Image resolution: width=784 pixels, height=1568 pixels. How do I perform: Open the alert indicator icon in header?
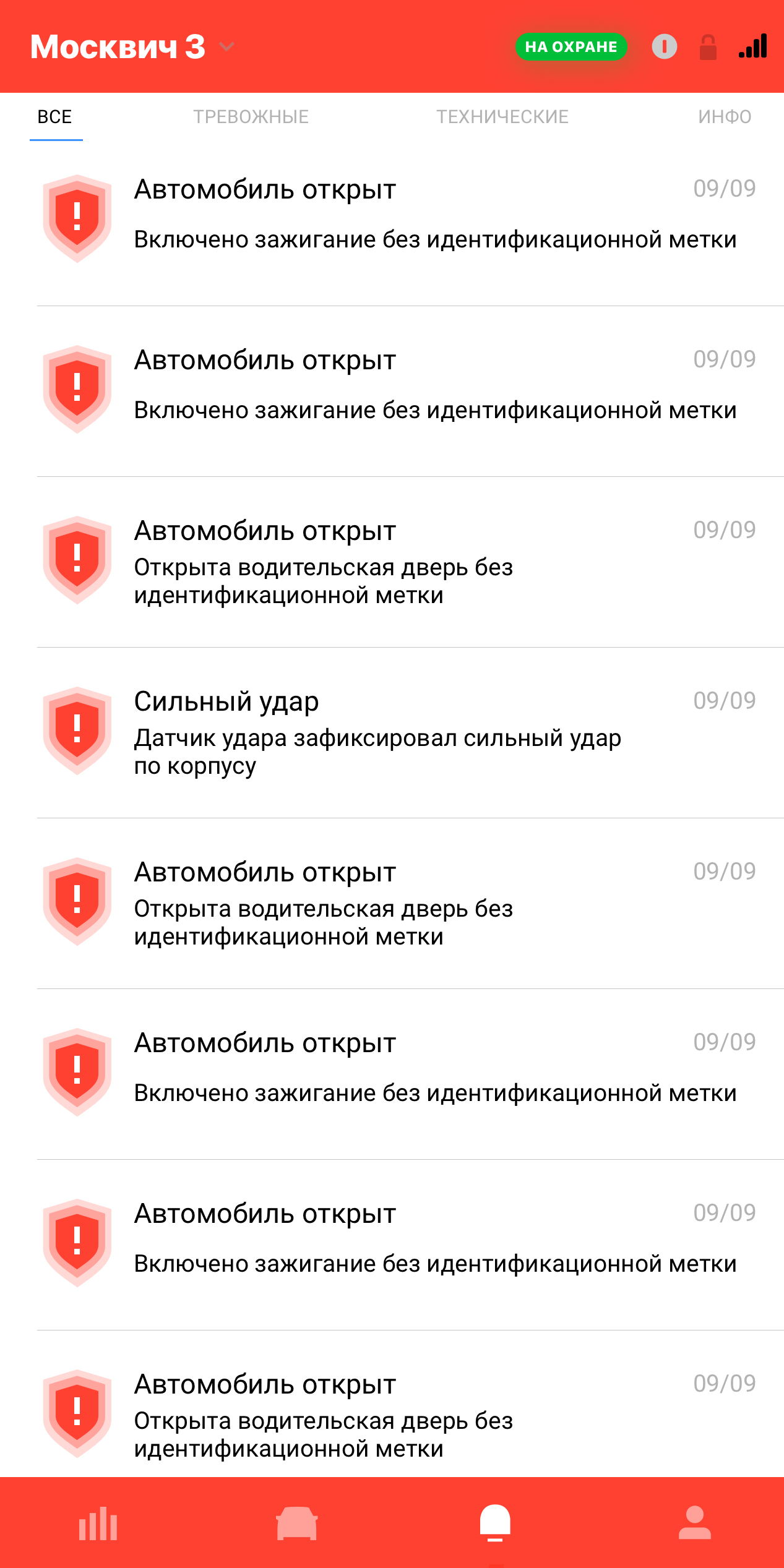pos(664,47)
